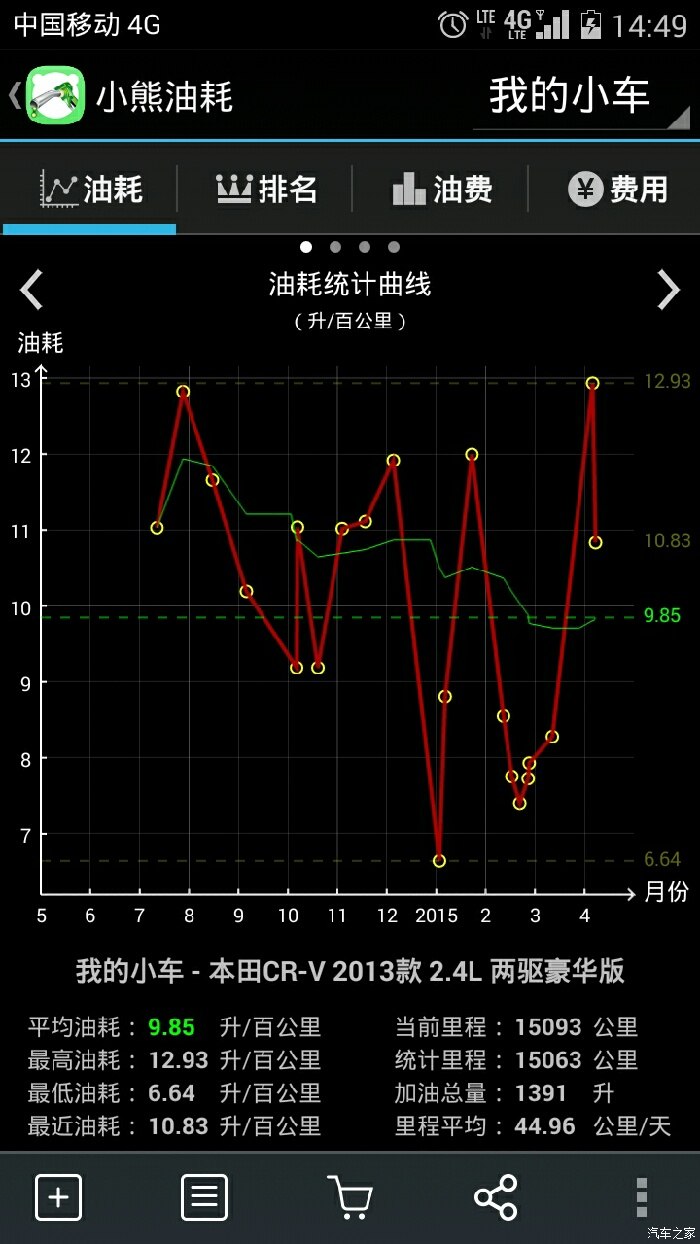The height and width of the screenshot is (1244, 700).
Task: Open the 费用 tab
Action: click(x=617, y=189)
